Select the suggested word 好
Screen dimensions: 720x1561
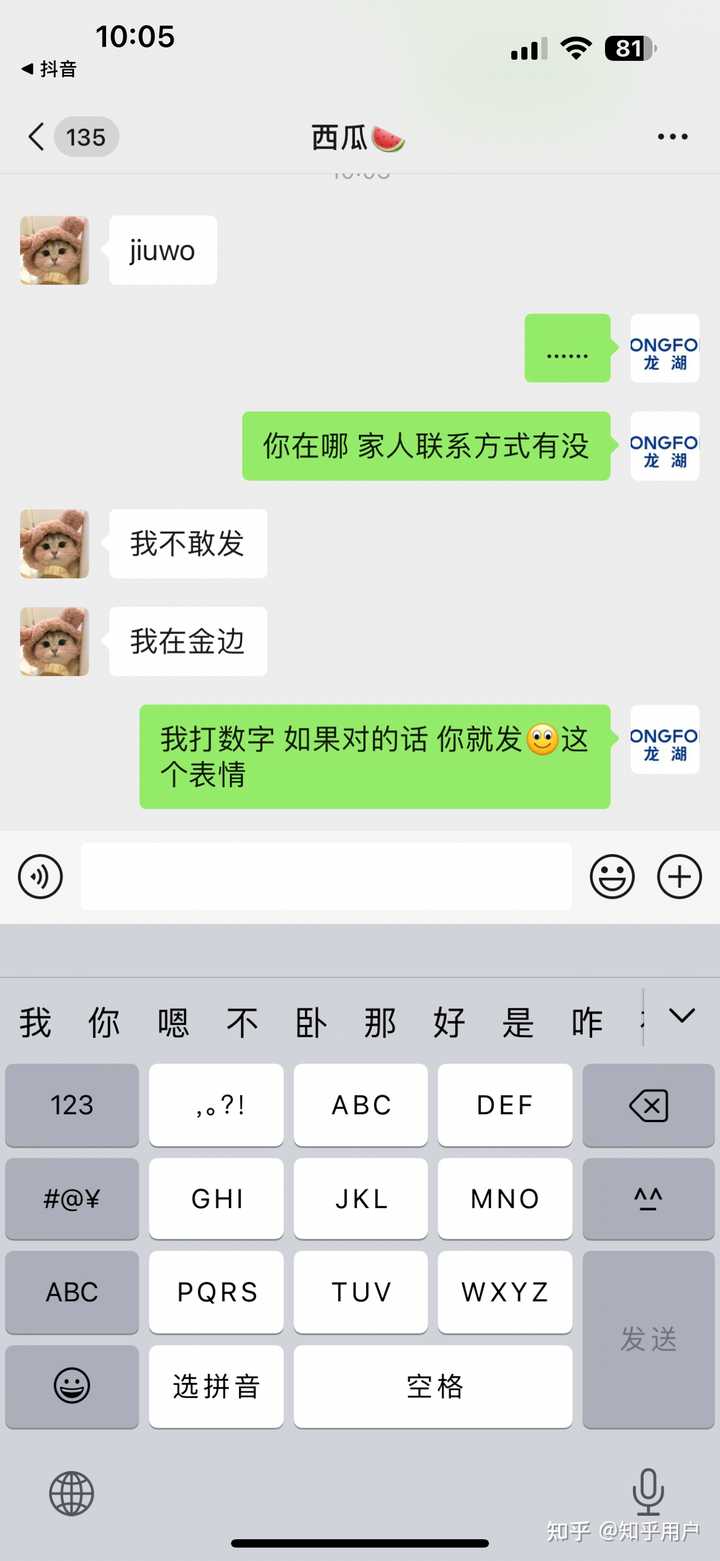pyautogui.click(x=449, y=1023)
